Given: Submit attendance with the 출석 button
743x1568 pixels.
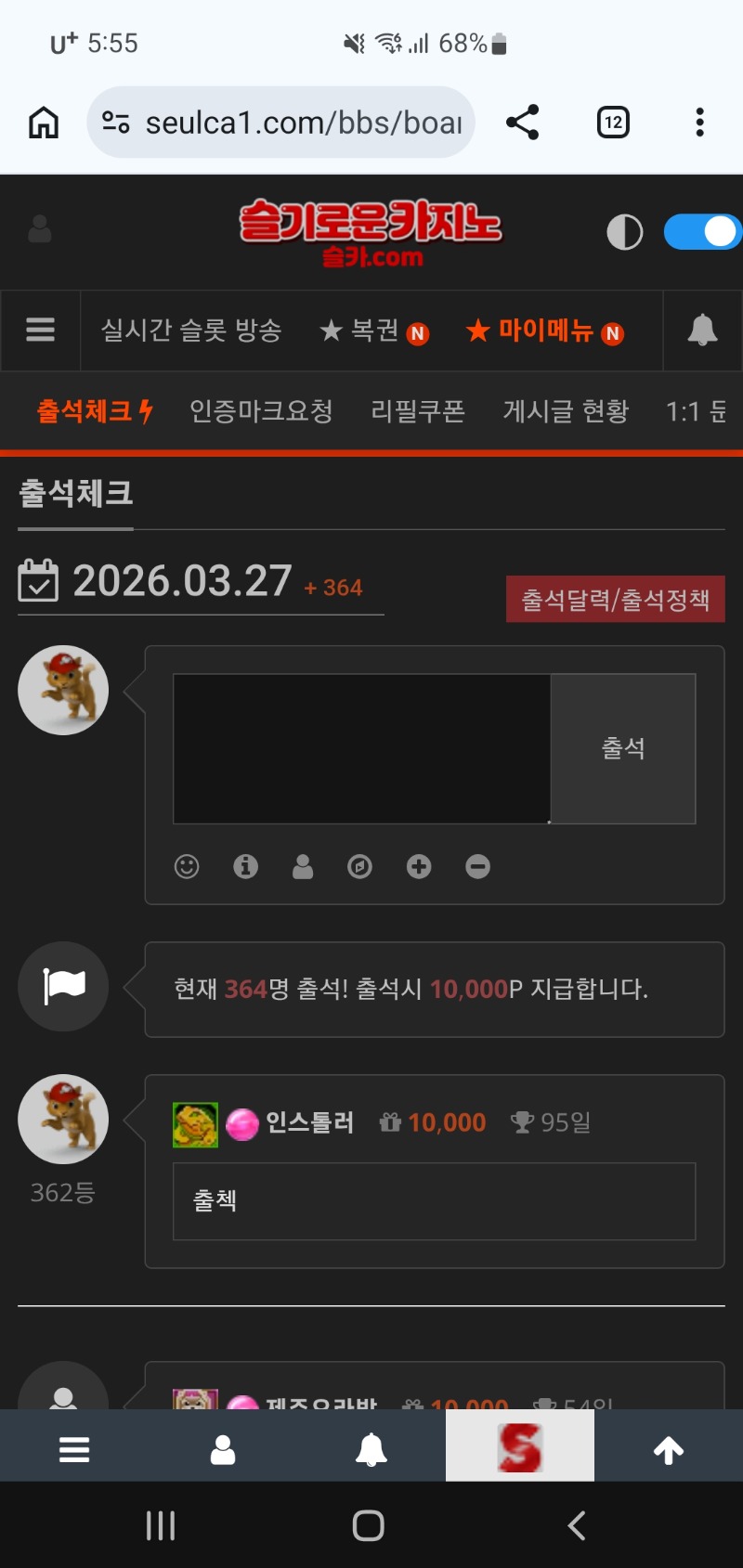Looking at the screenshot, I should coord(623,748).
